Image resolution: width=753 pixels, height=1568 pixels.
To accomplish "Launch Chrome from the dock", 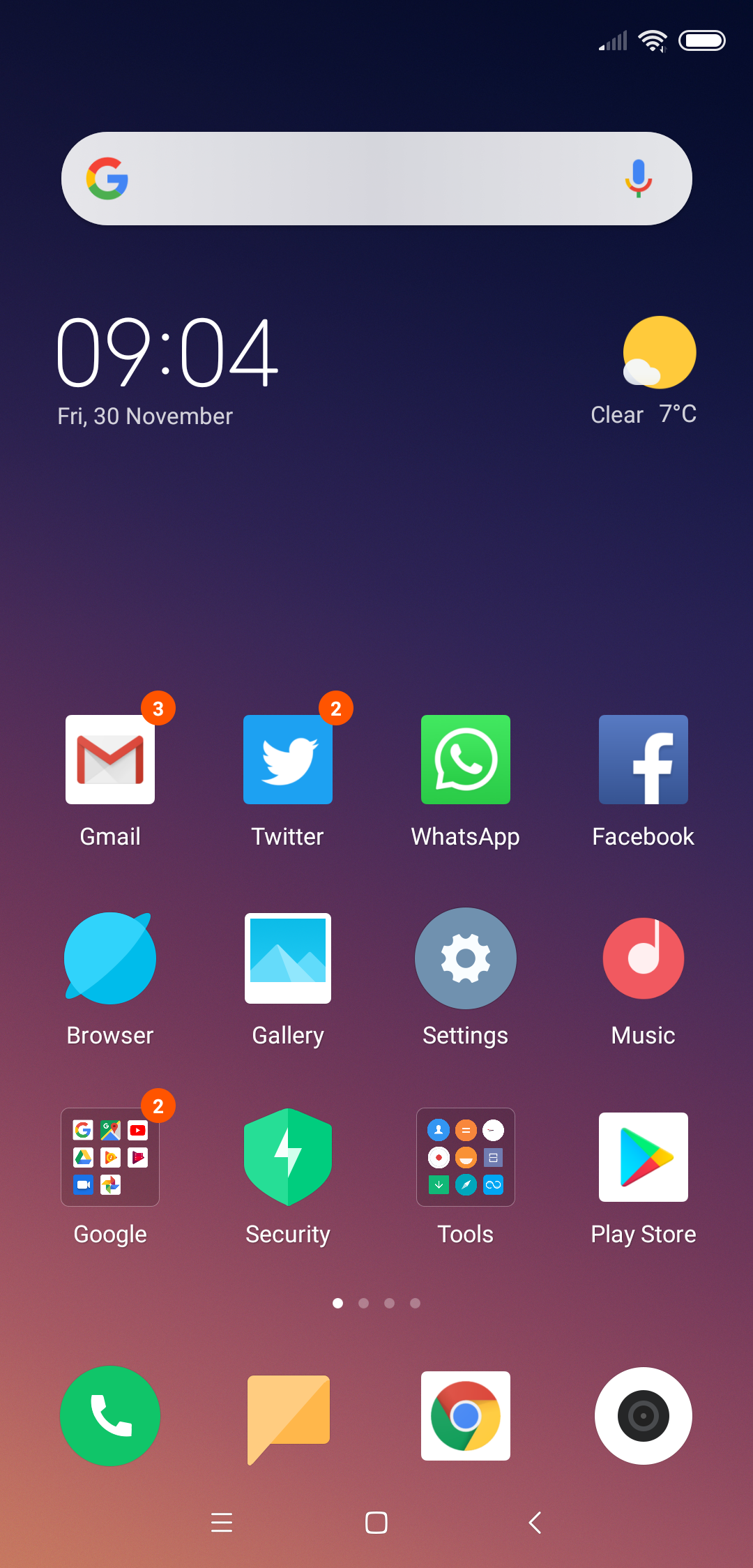I will [466, 1416].
